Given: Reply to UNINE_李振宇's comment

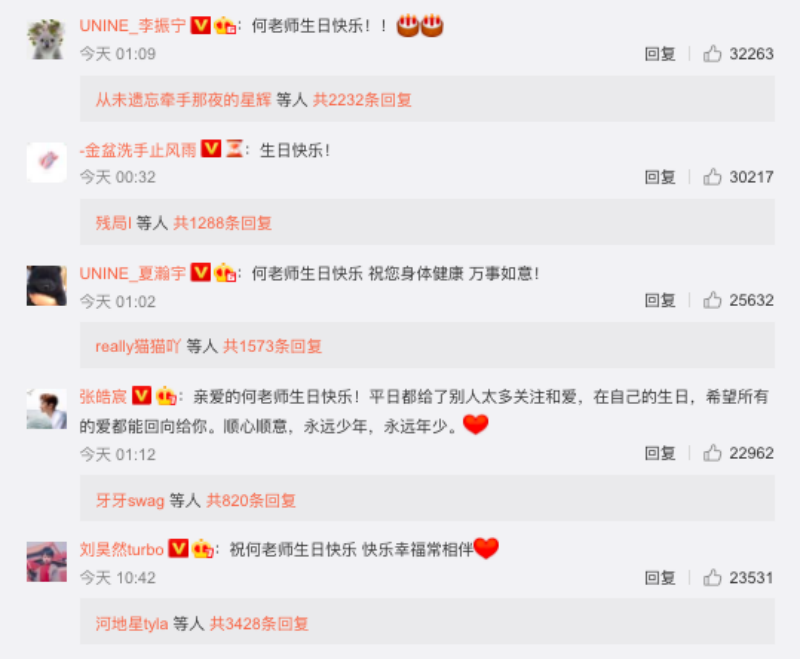Looking at the screenshot, I should click(660, 54).
